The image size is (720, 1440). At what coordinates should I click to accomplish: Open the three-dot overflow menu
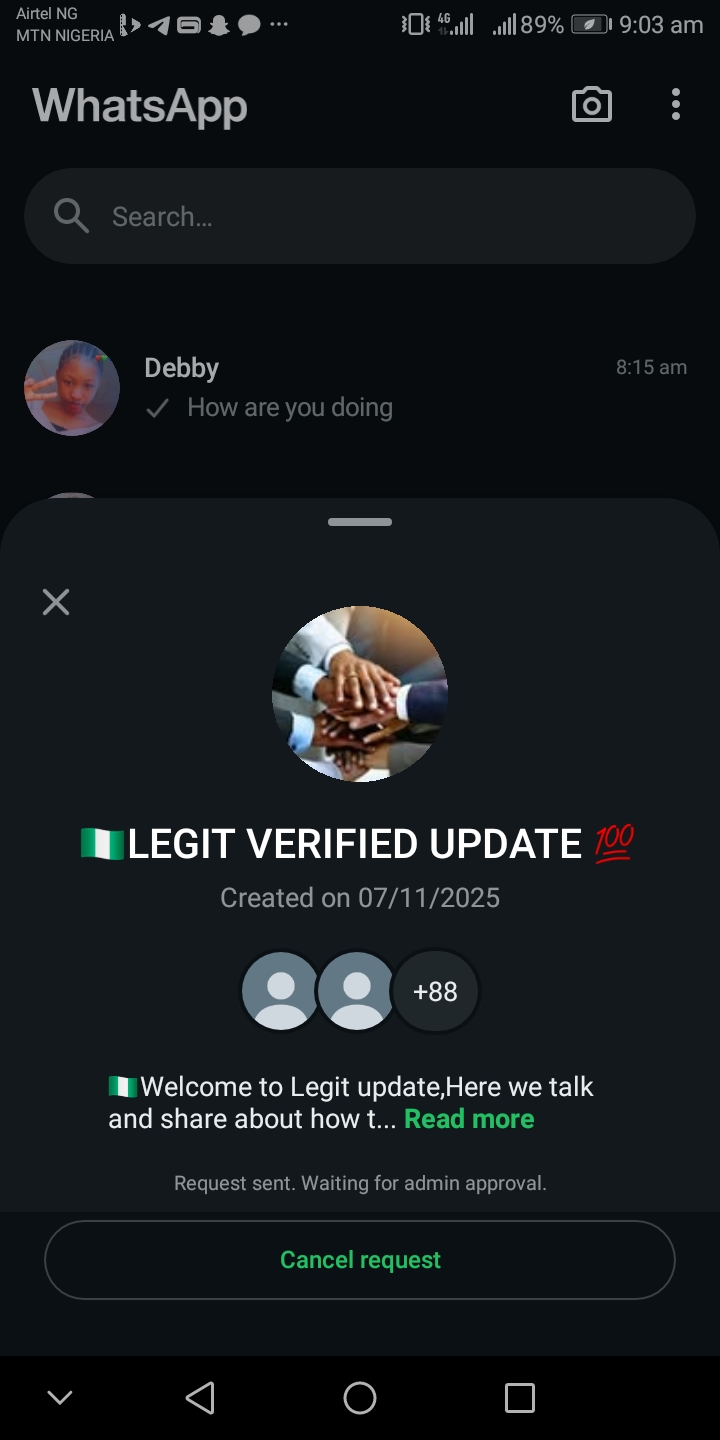point(676,105)
